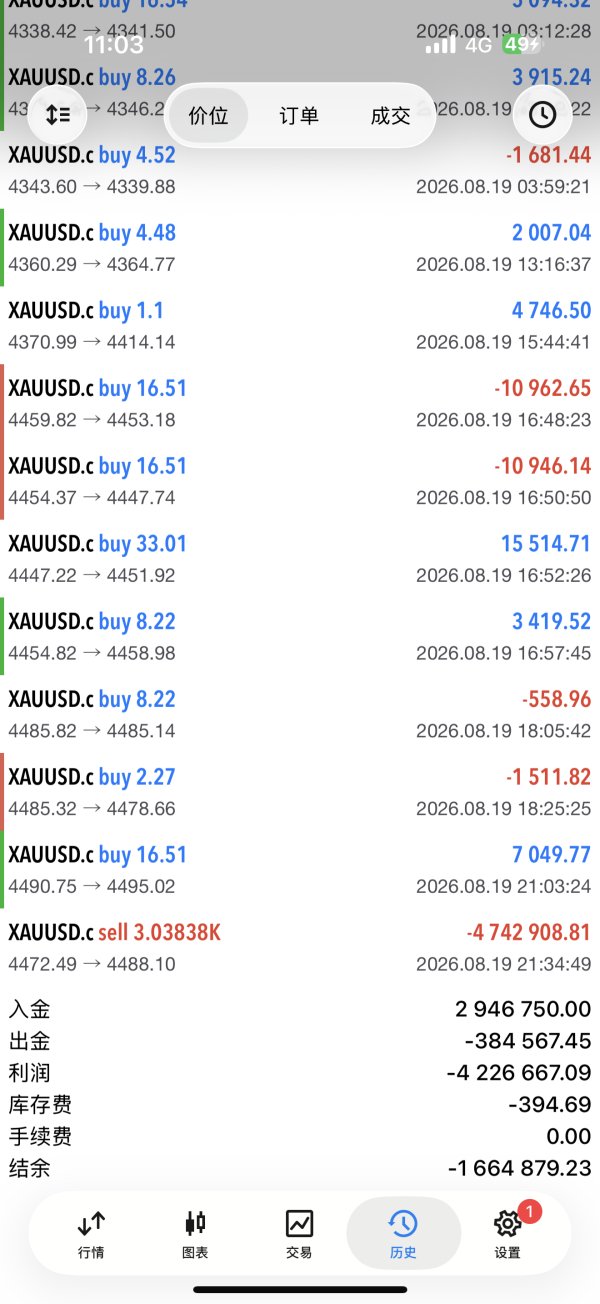This screenshot has height=1304, width=600.
Task: Open the buy 33.01 trade row
Action: coord(300,559)
